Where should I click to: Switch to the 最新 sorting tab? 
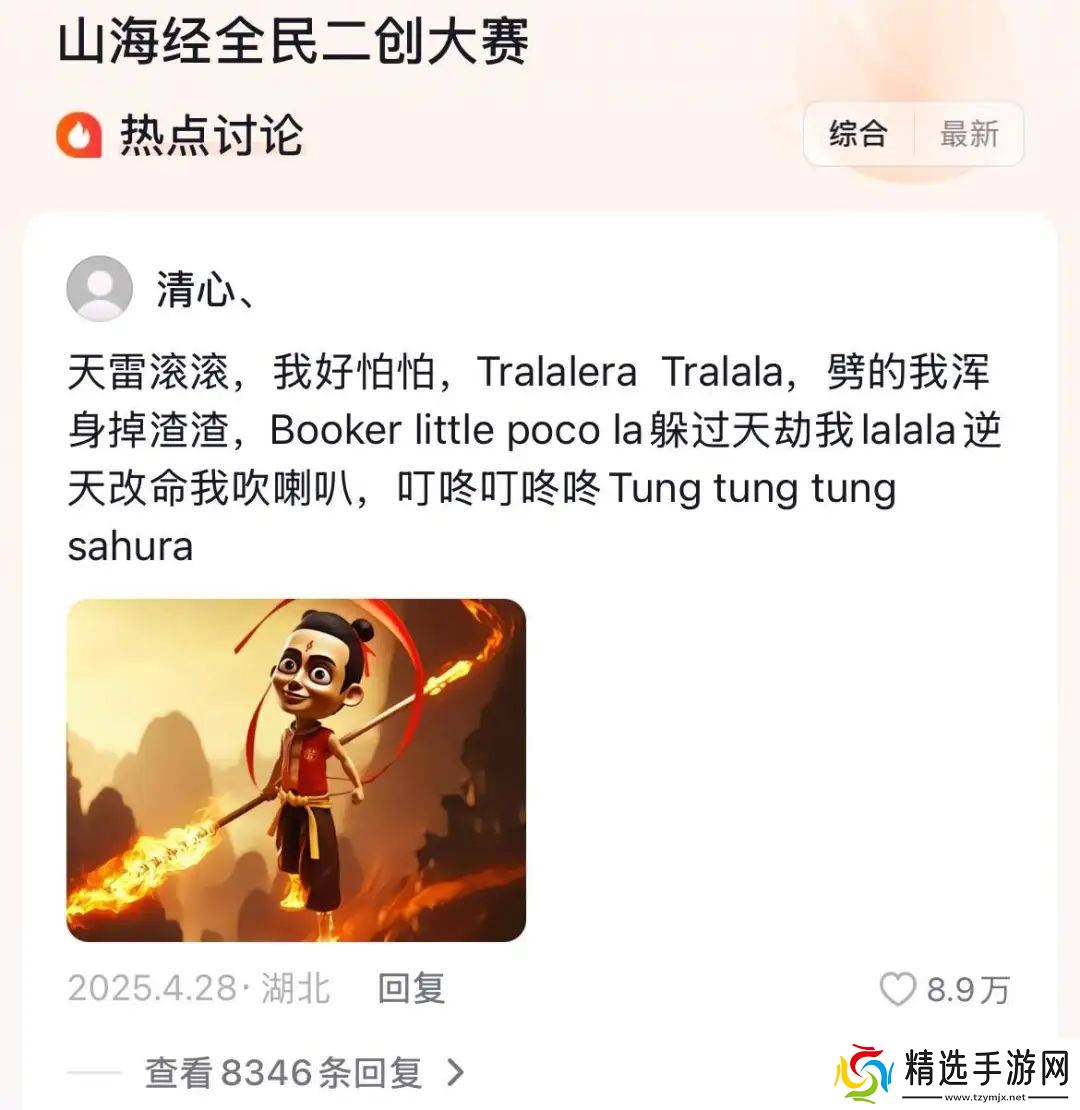pyautogui.click(x=968, y=134)
